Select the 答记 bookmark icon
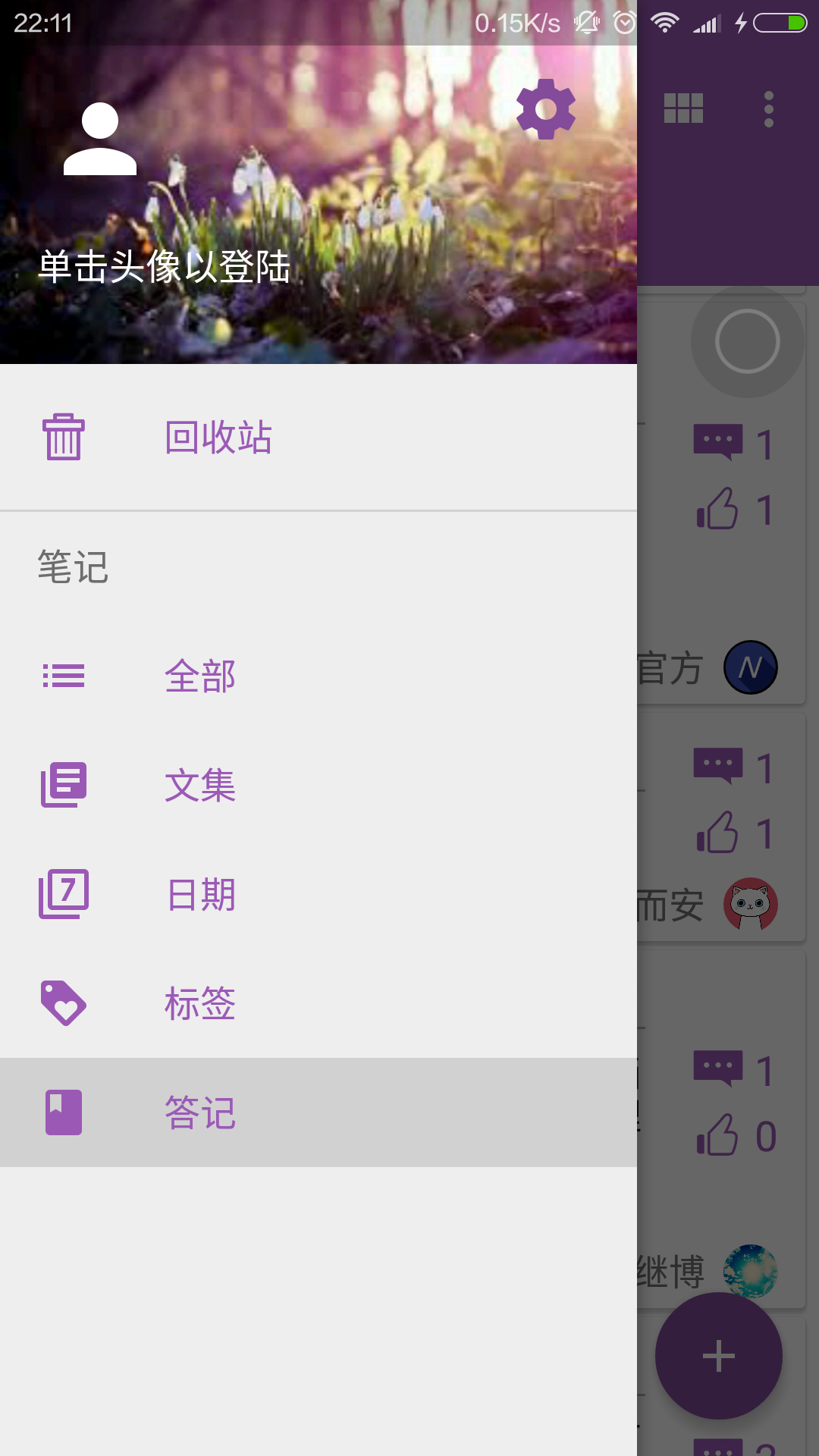This screenshot has height=1456, width=819. pos(63,1111)
